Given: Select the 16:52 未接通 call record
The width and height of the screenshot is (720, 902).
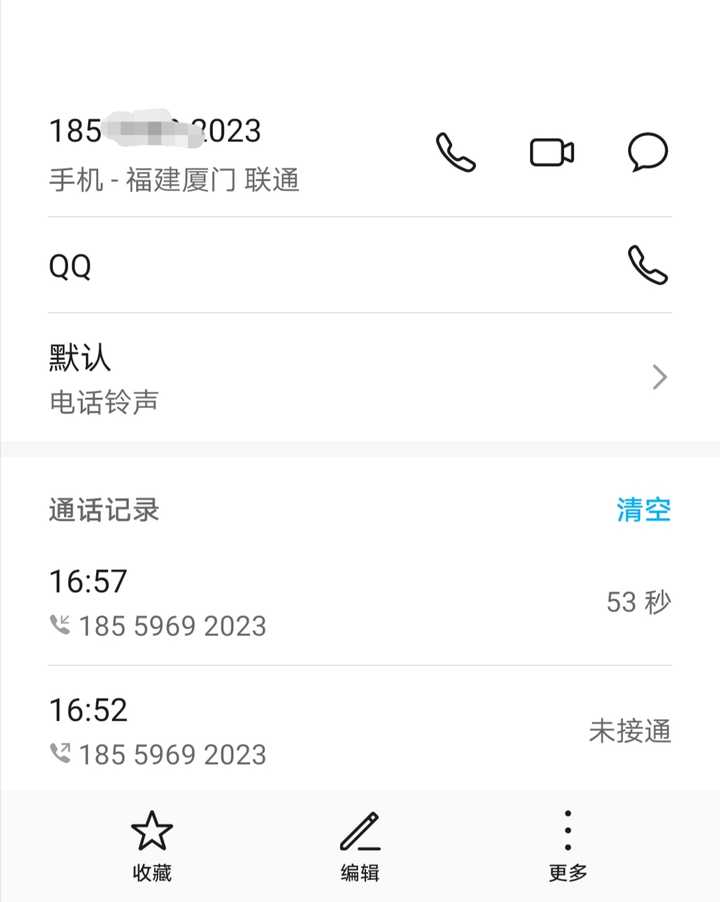Looking at the screenshot, I should 360,731.
